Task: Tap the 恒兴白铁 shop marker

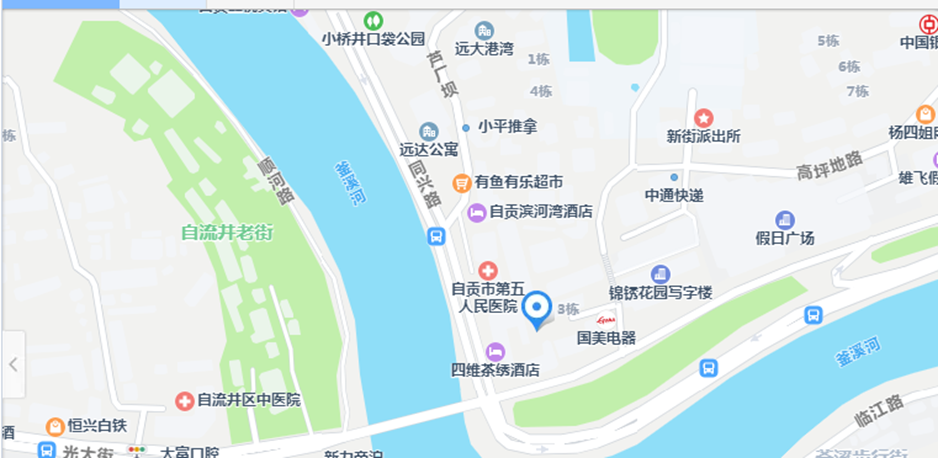Action: tap(58, 426)
